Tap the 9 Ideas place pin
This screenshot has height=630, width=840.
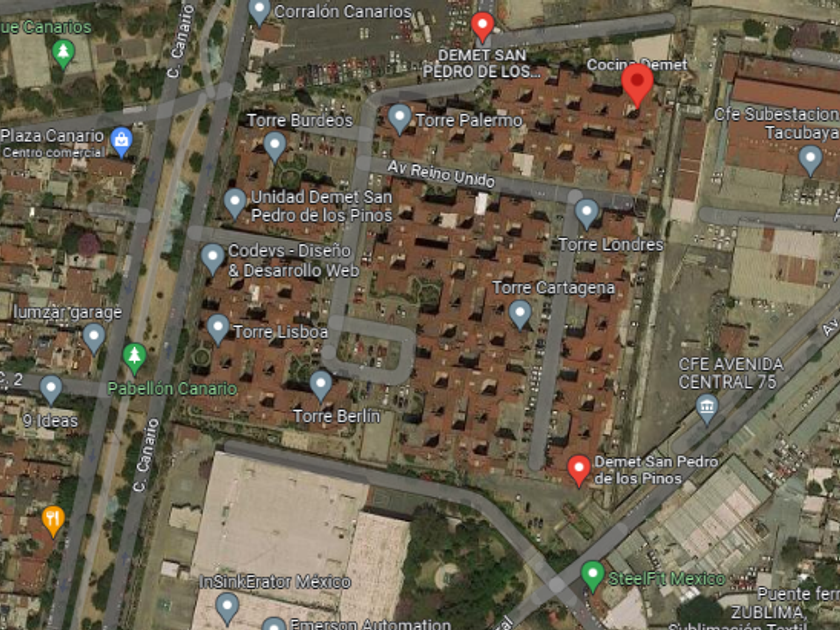point(51,389)
